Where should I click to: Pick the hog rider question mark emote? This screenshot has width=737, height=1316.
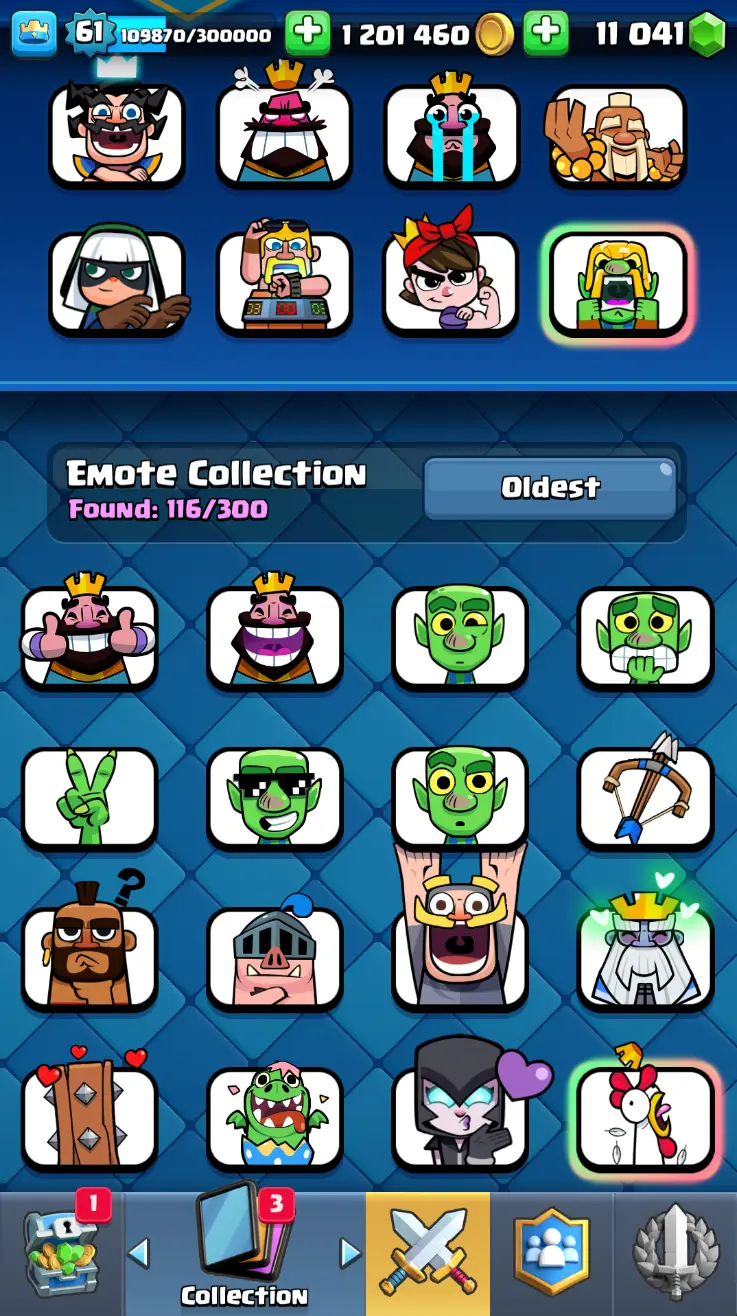[90, 955]
